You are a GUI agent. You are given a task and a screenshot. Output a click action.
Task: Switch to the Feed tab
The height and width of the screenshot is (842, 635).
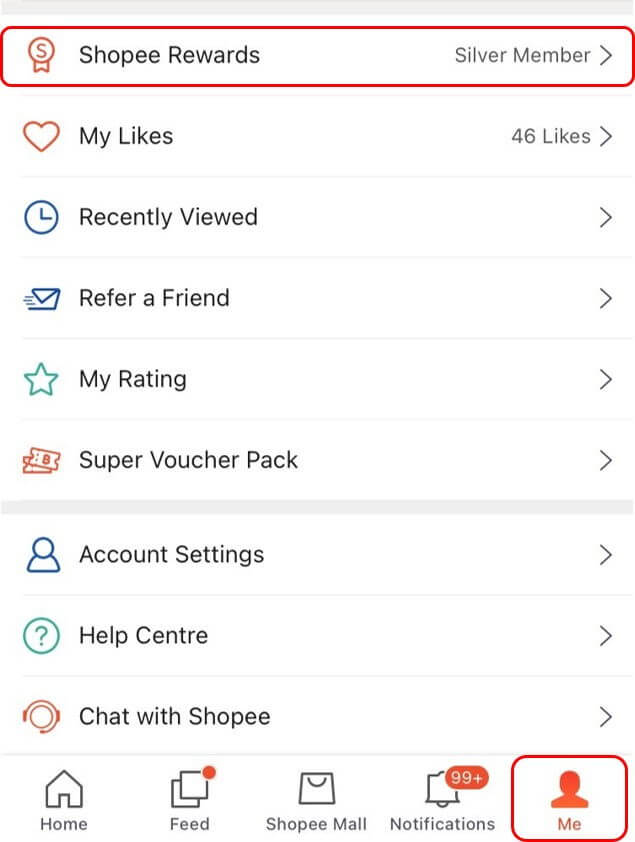pos(189,800)
